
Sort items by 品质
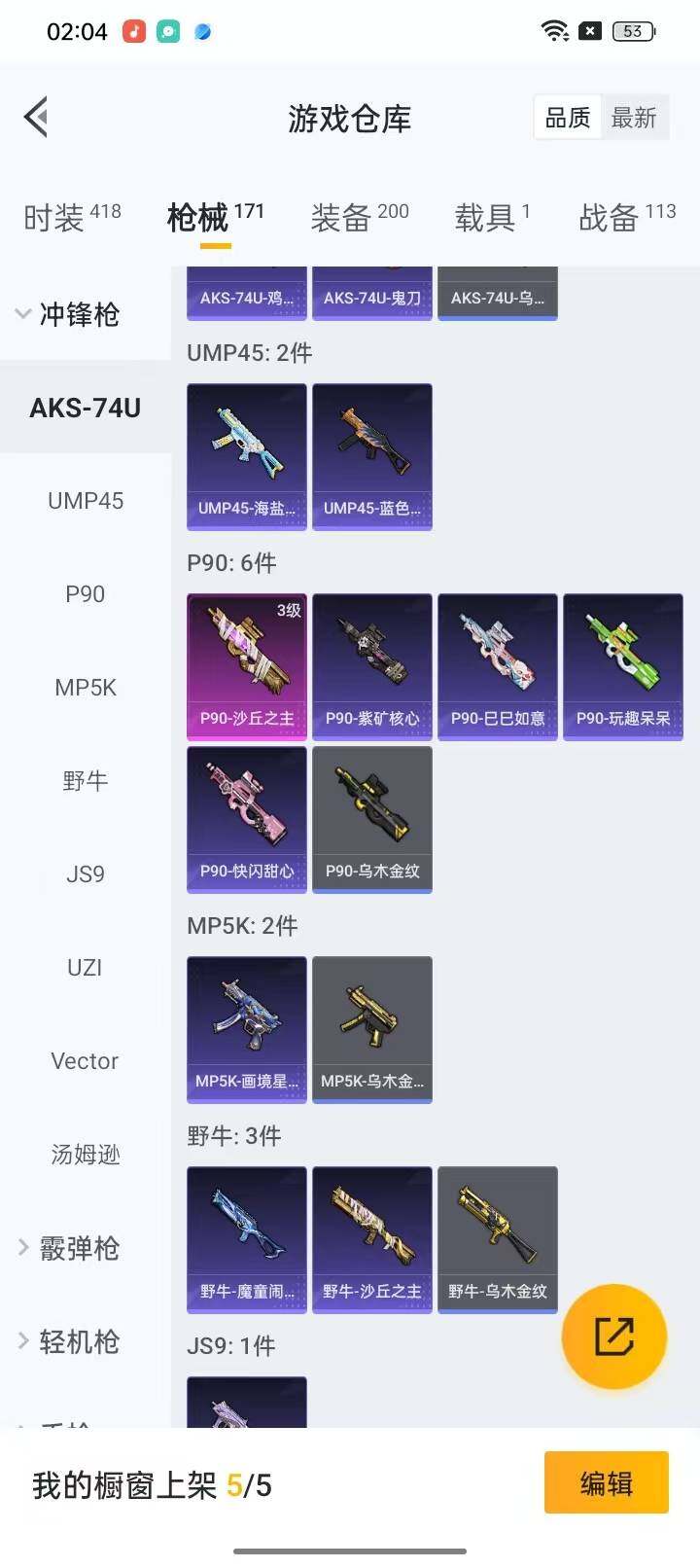(x=568, y=118)
